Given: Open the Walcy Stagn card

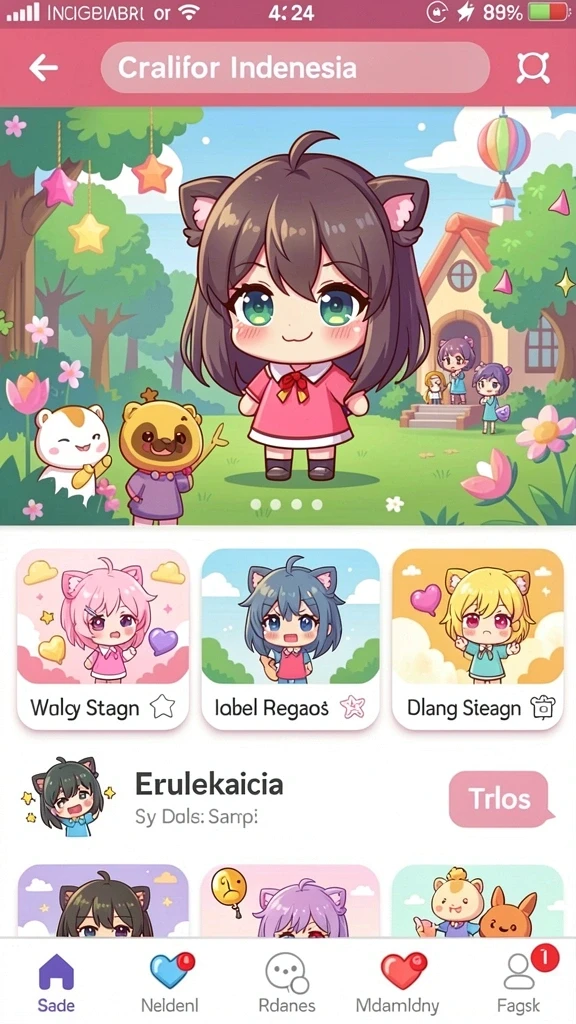Looking at the screenshot, I should [103, 639].
